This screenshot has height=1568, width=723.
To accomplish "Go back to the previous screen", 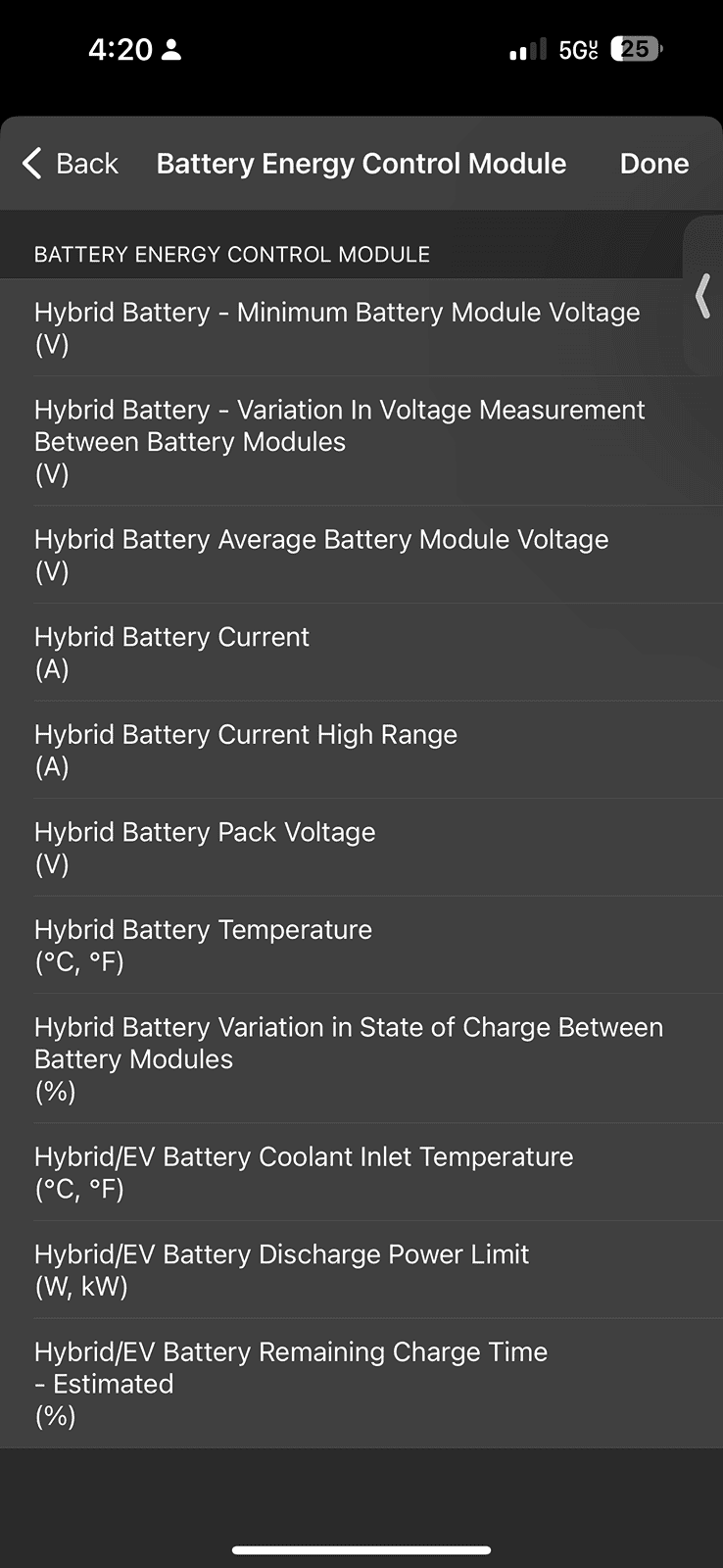I will pyautogui.click(x=71, y=164).
